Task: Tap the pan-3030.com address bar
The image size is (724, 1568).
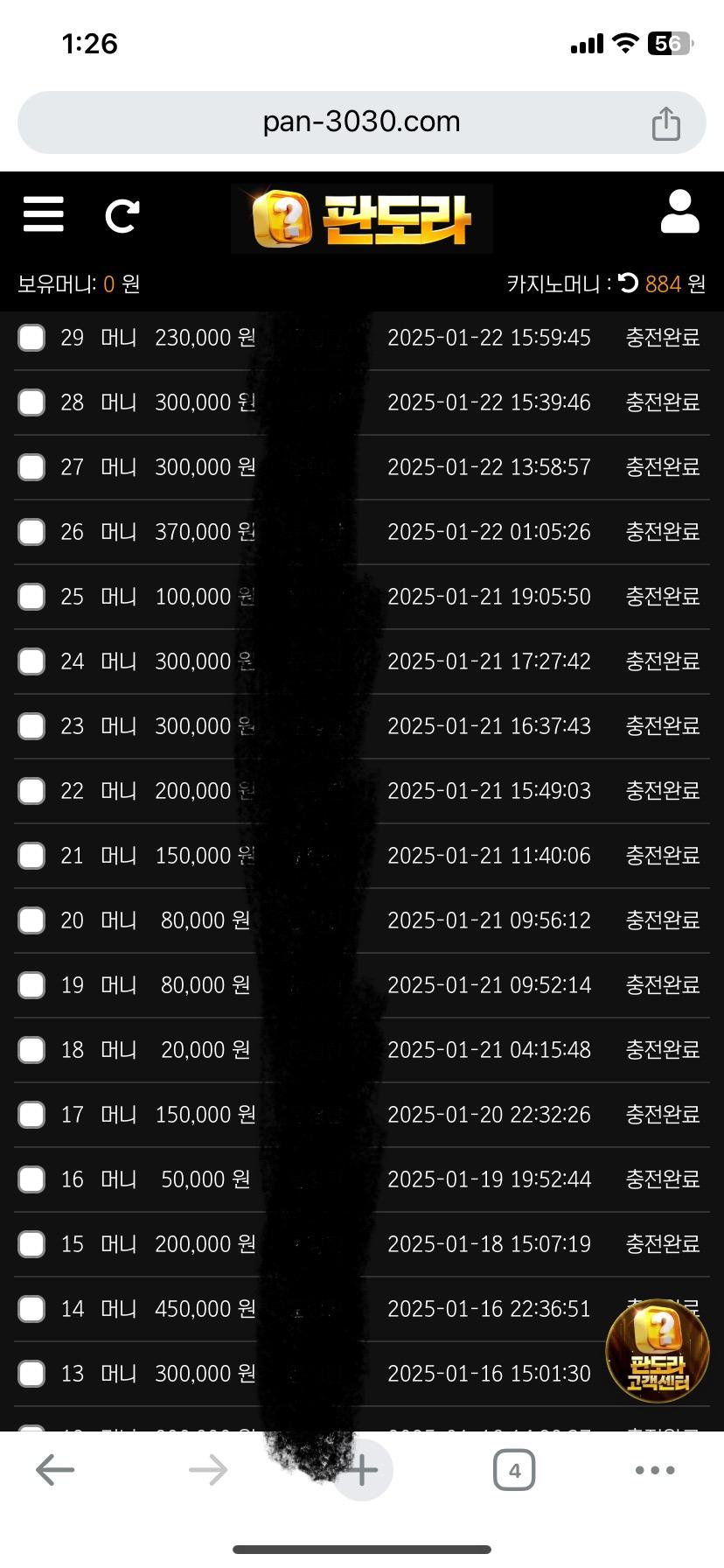Action: click(361, 122)
